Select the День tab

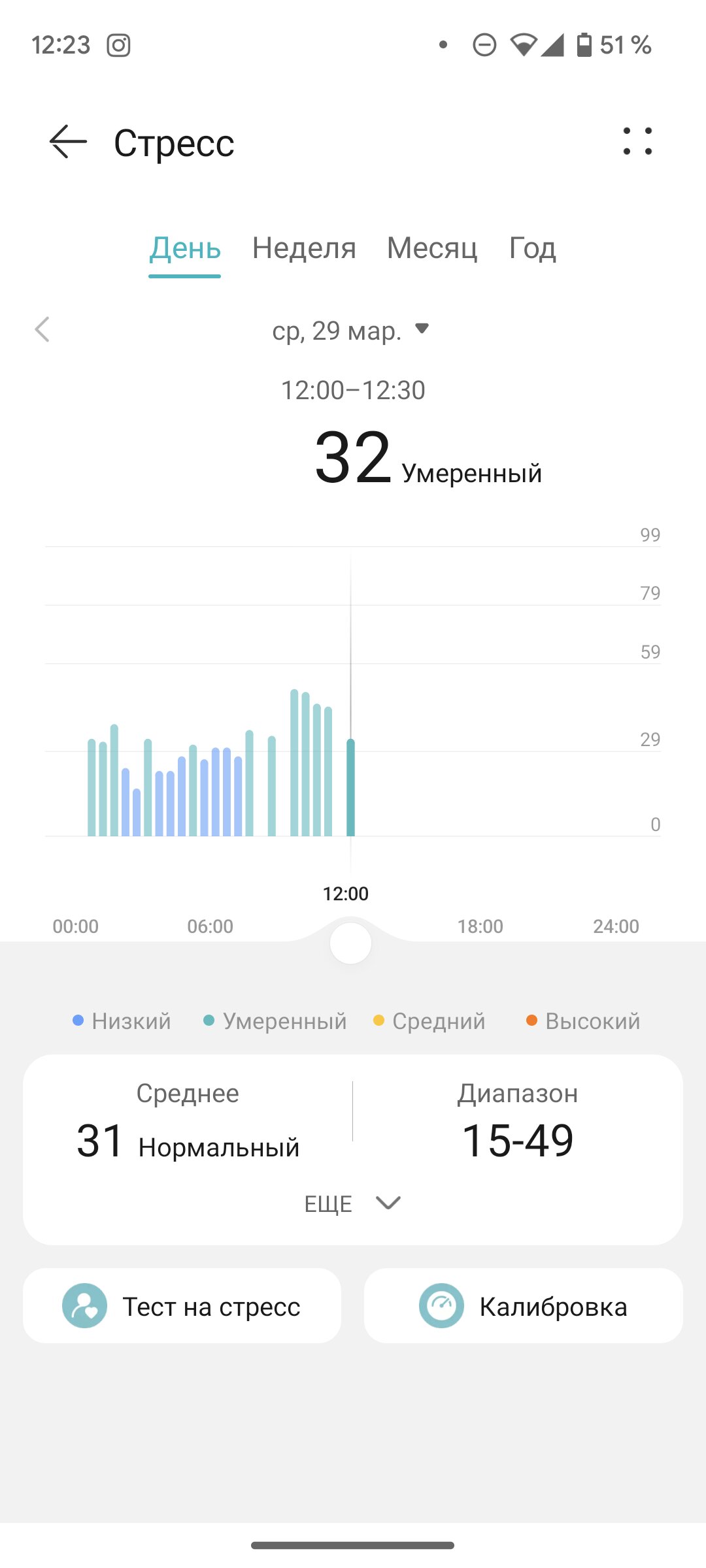(x=185, y=248)
